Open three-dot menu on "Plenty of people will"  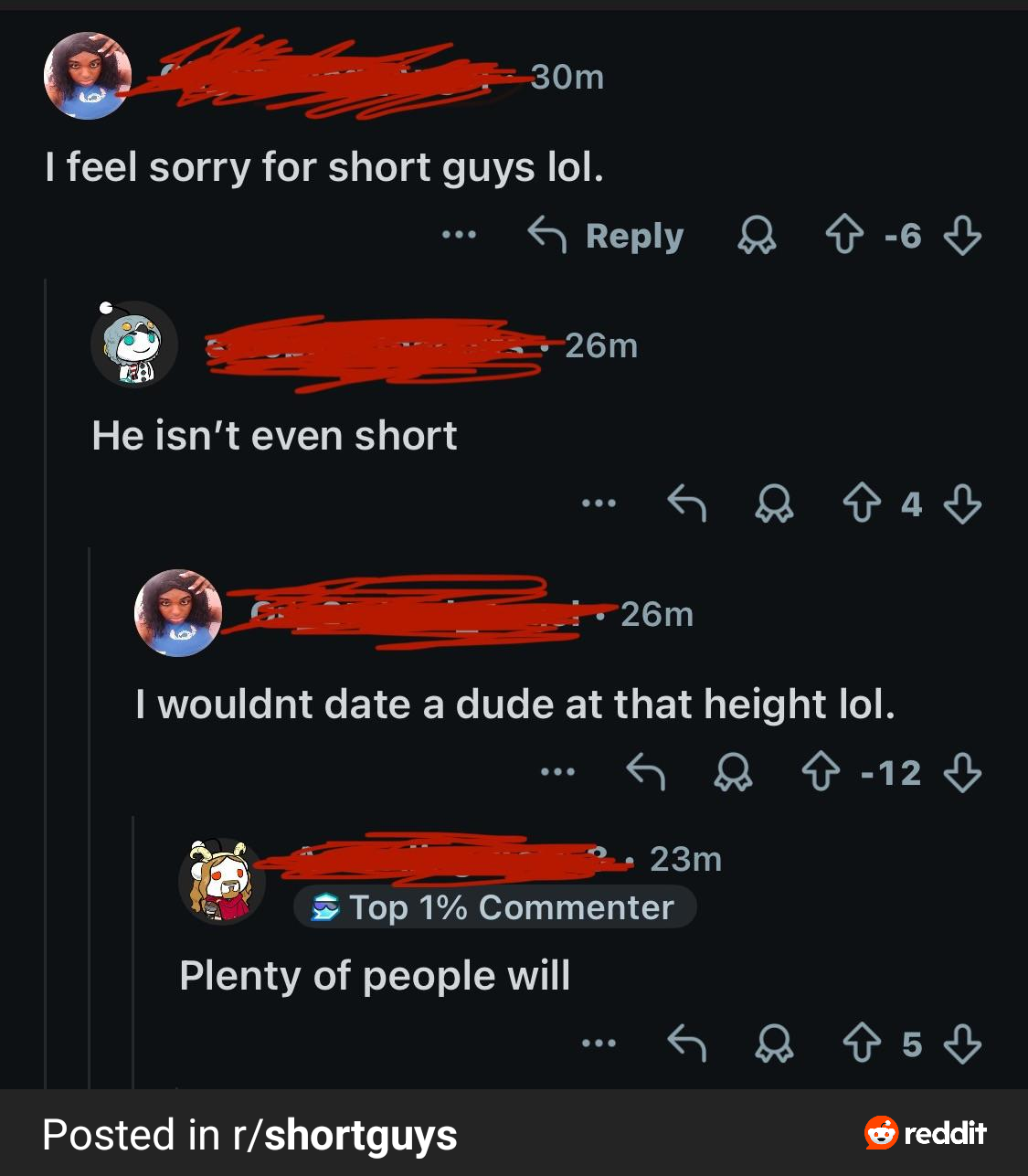point(599,1043)
